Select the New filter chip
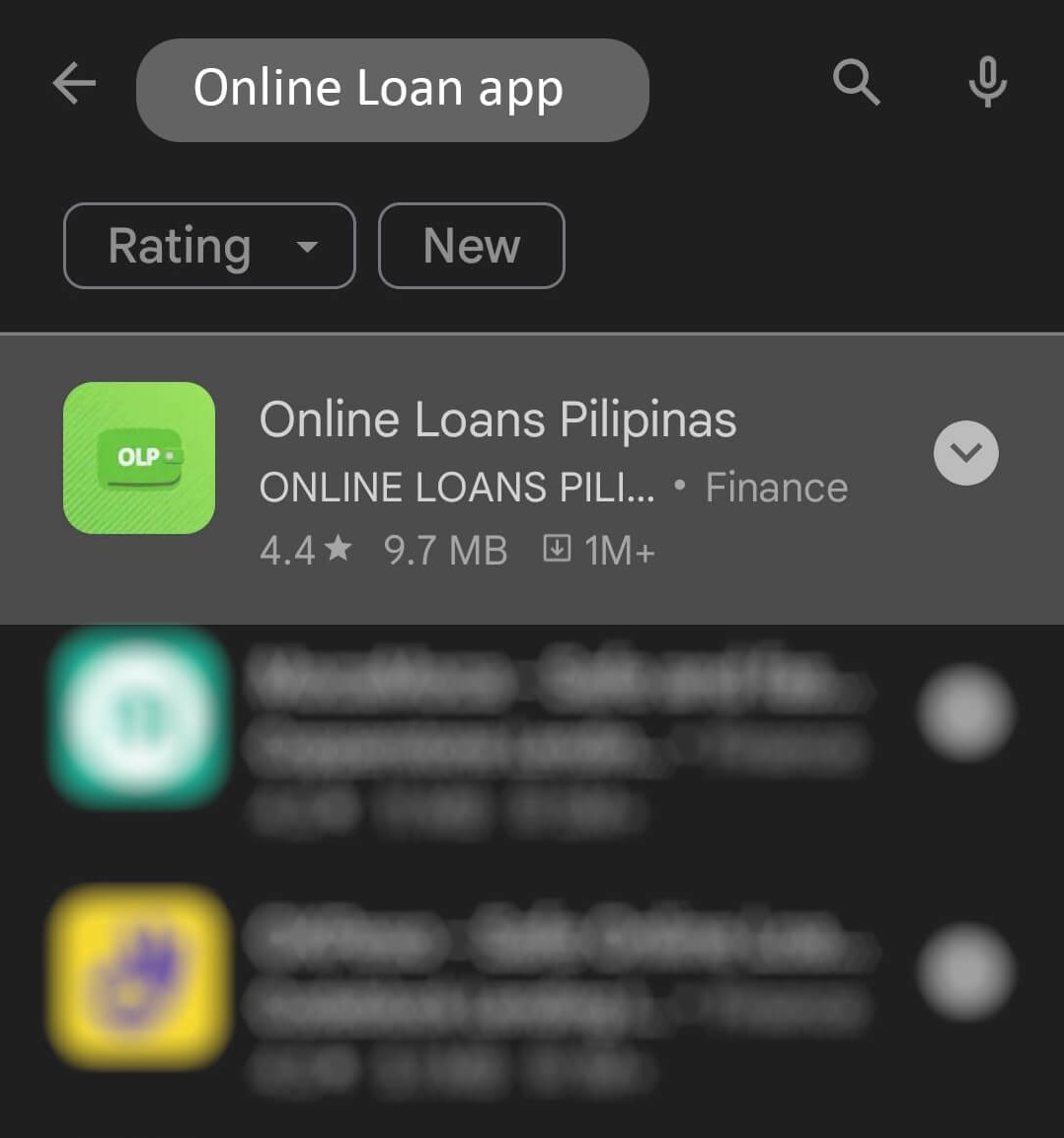This screenshot has height=1138, width=1064. coord(471,246)
